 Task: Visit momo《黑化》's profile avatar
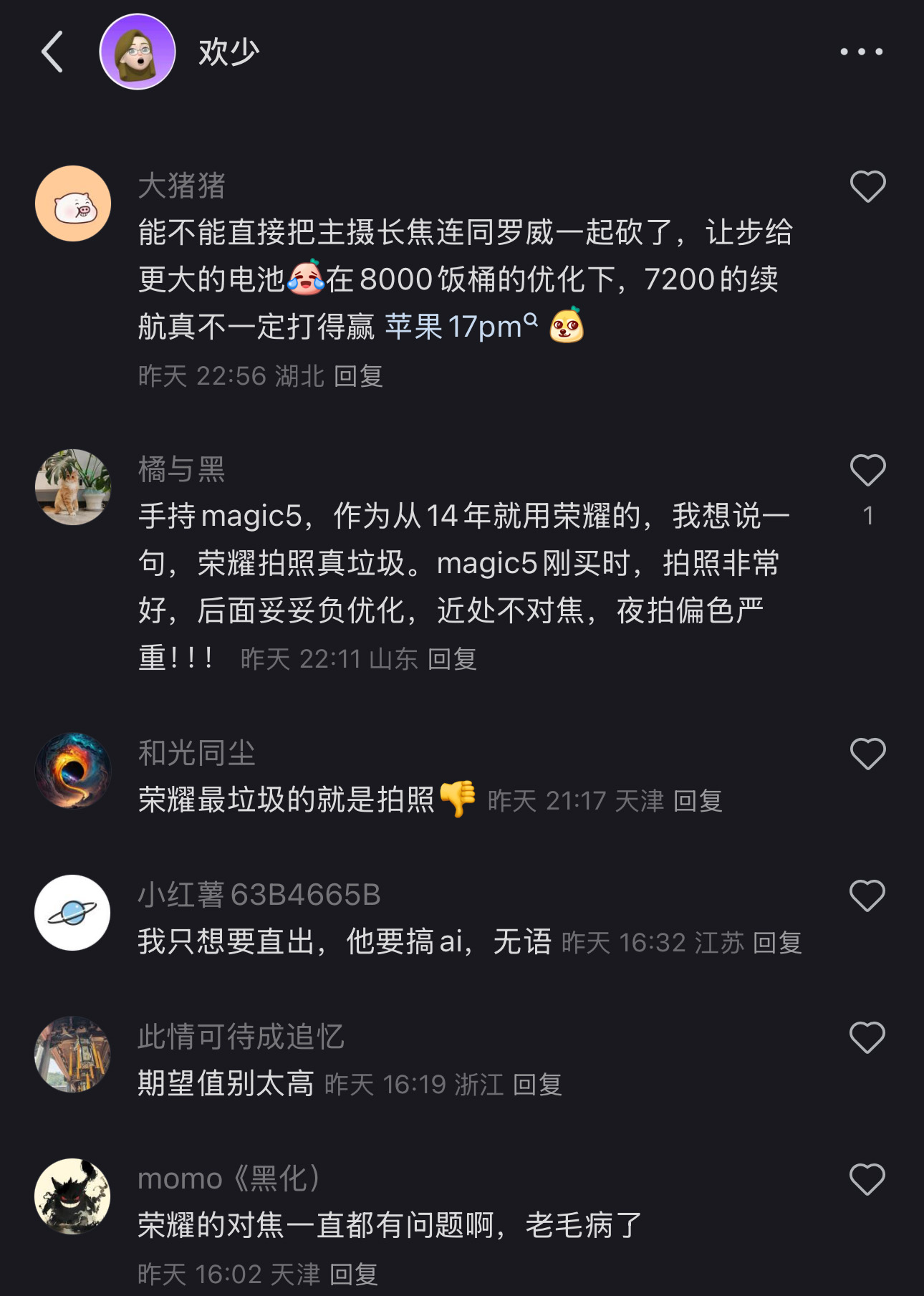pyautogui.click(x=73, y=1196)
